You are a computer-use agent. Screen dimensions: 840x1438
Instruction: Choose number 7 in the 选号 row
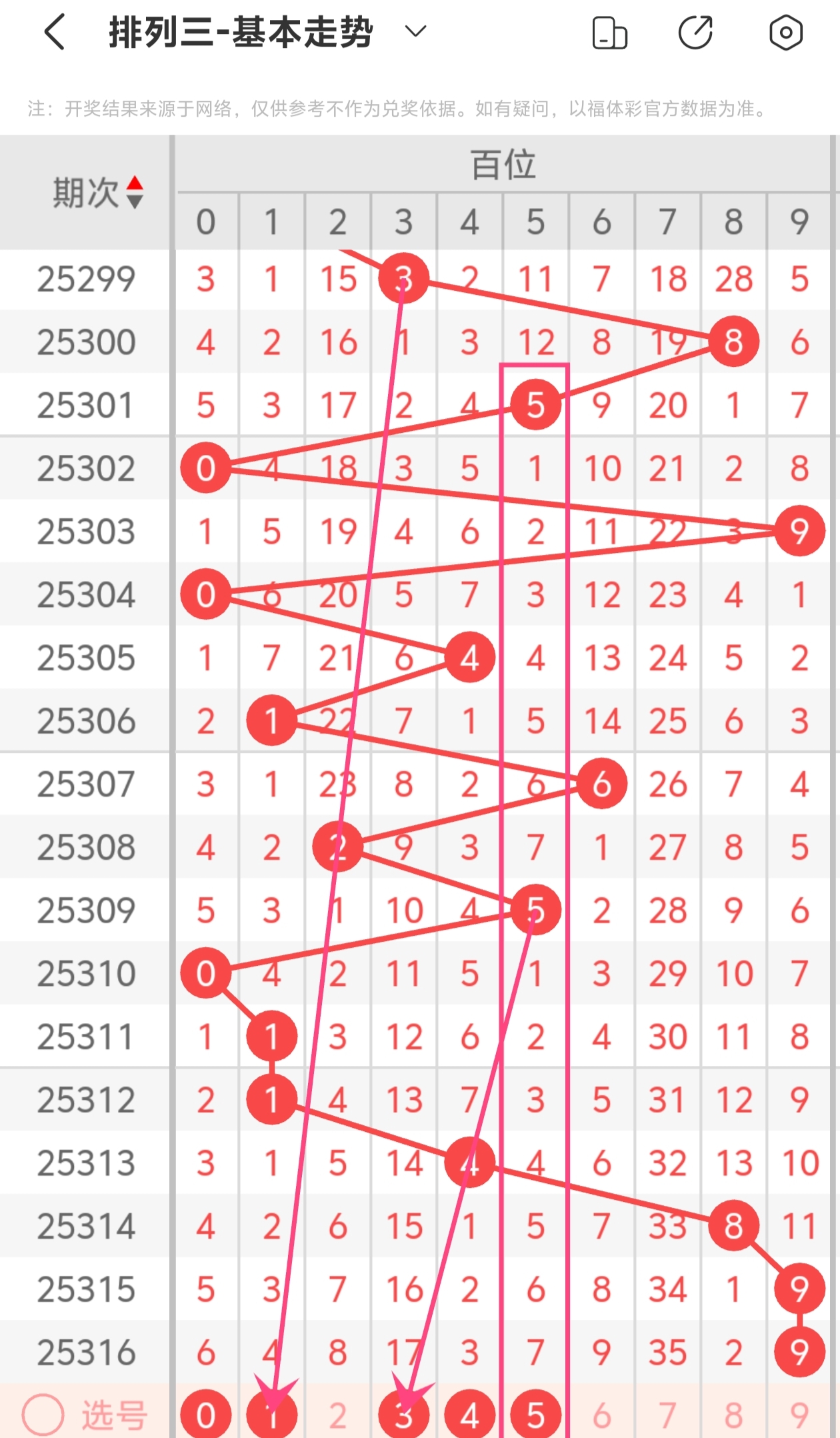click(667, 1415)
